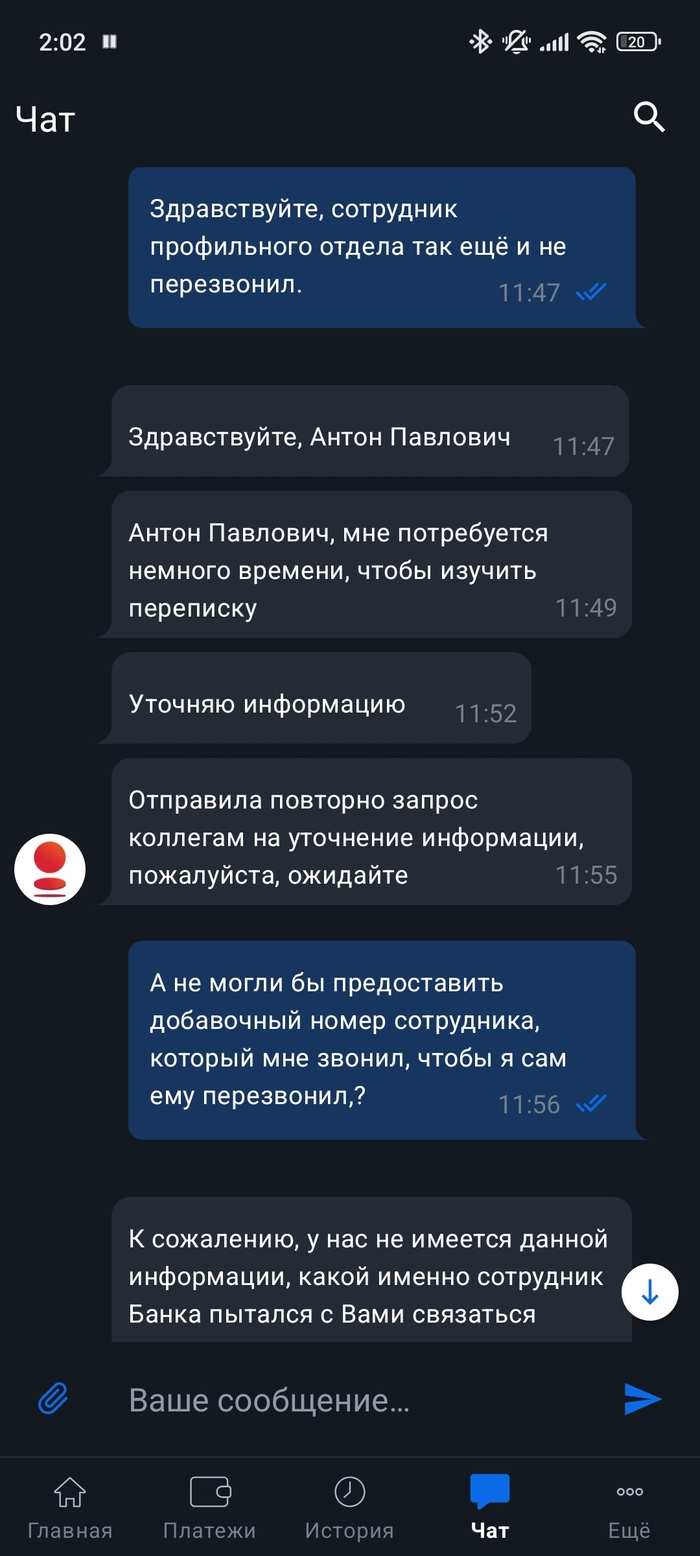Jump to latest messages with down arrow
Viewport: 700px width, 1556px height.
point(650,1293)
